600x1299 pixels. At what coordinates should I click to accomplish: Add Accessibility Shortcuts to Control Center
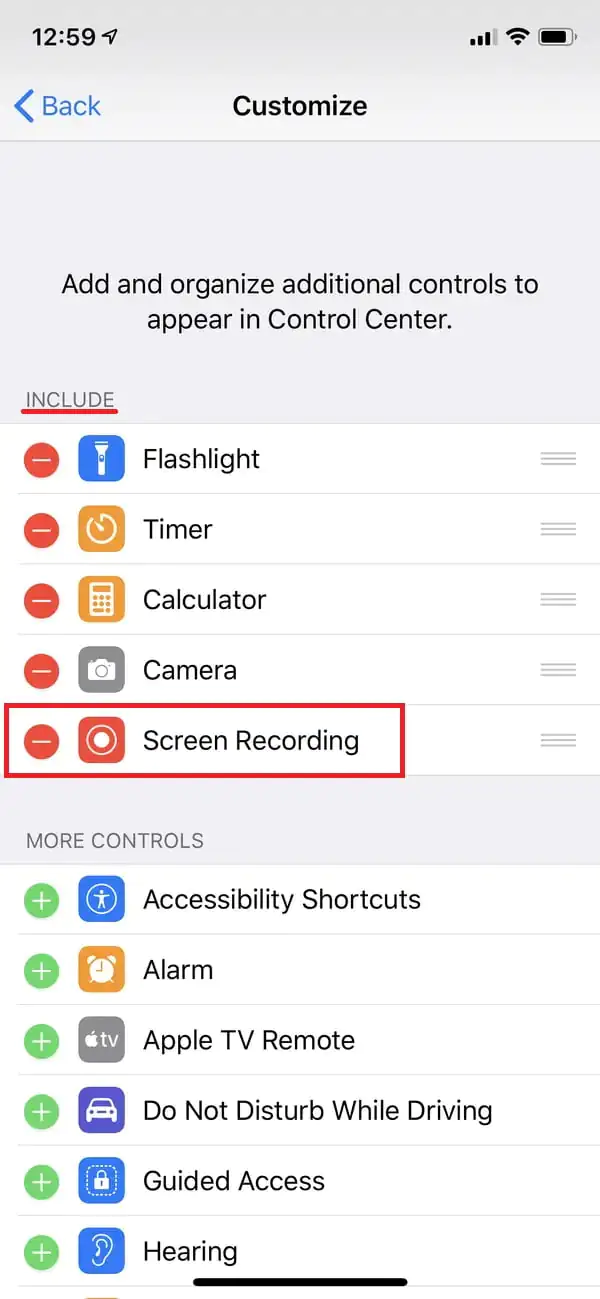(x=41, y=900)
